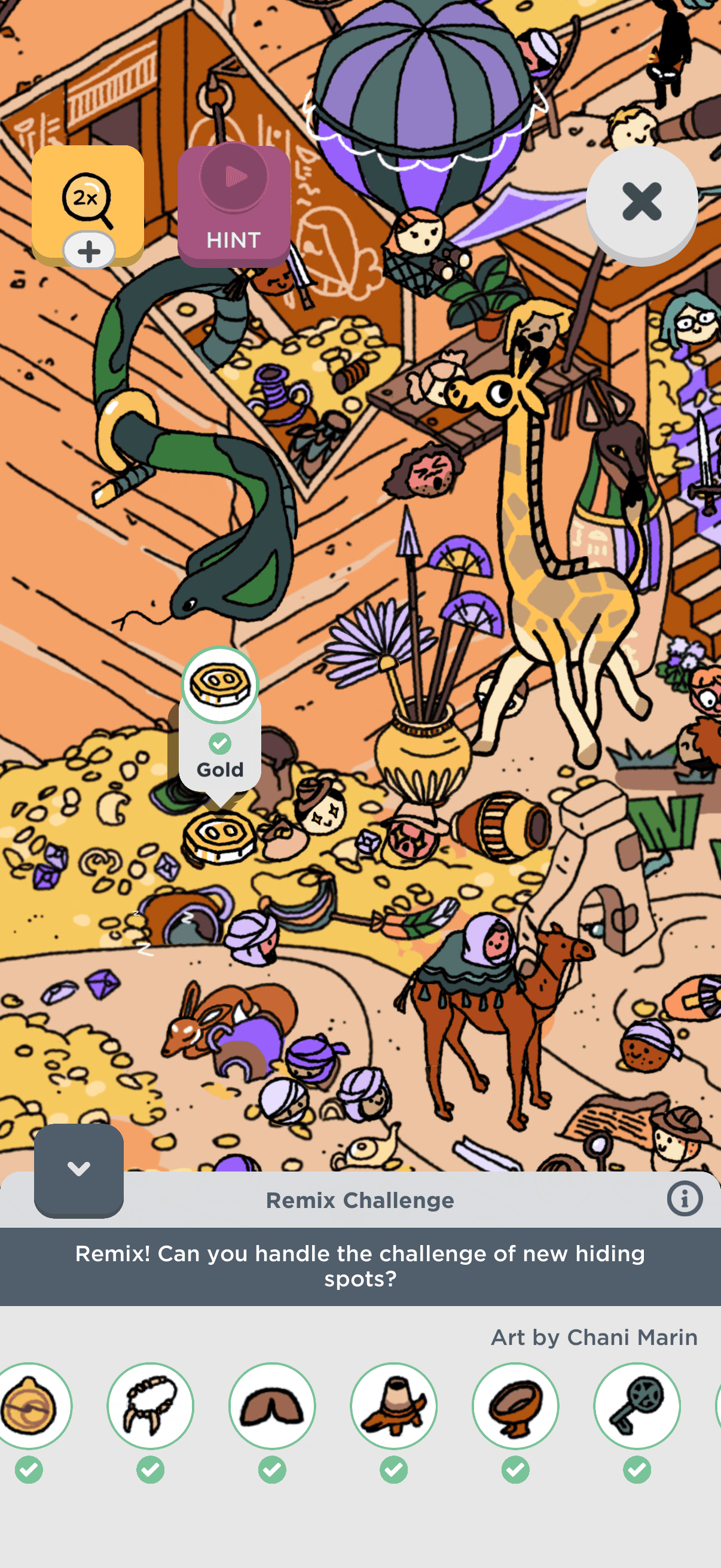This screenshot has width=721, height=1568.
Task: Select the brown bowl item
Action: tap(515, 1405)
